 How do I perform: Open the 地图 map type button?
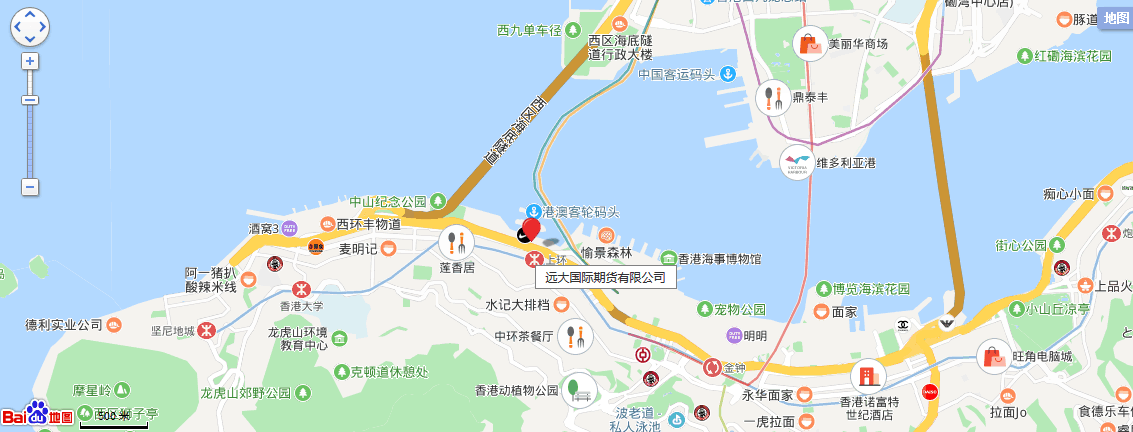pyautogui.click(x=1115, y=18)
